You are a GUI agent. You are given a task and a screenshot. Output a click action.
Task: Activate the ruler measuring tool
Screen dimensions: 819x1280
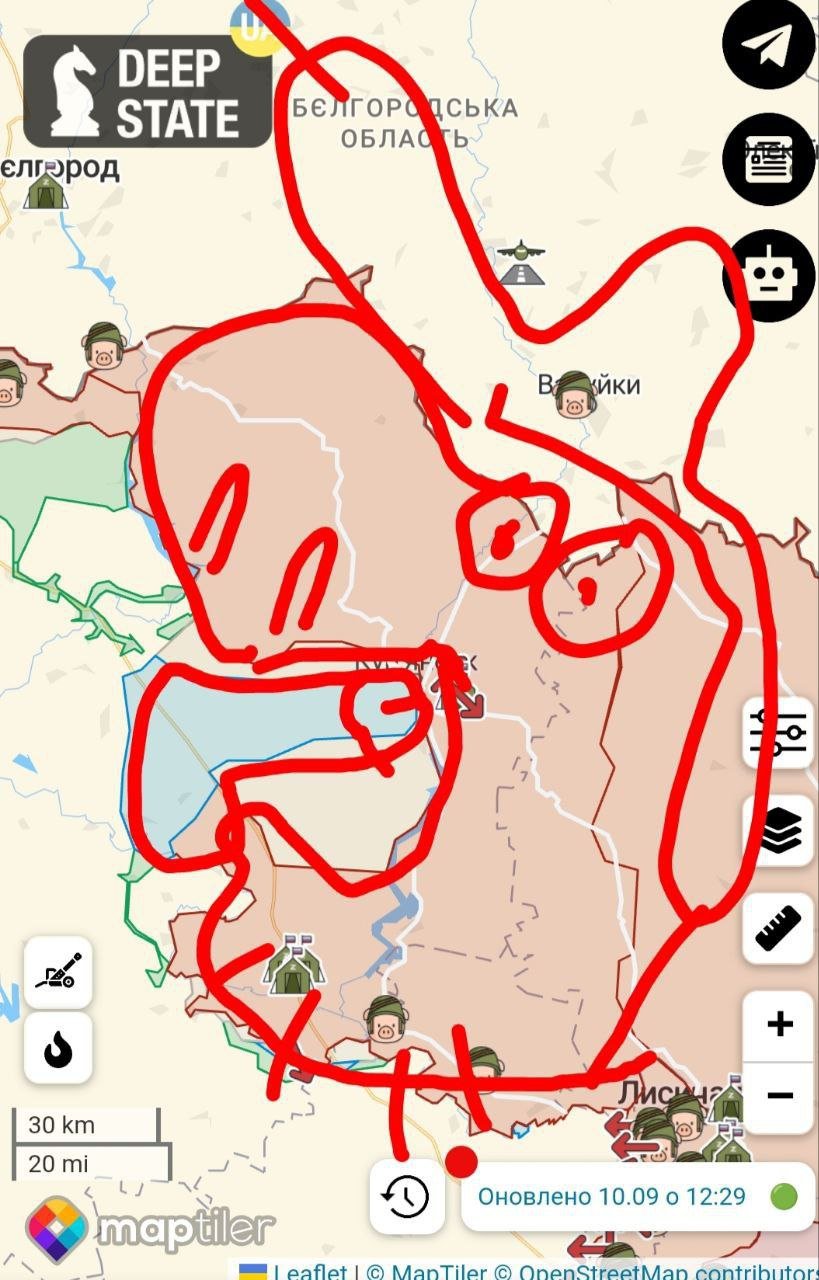click(x=779, y=928)
